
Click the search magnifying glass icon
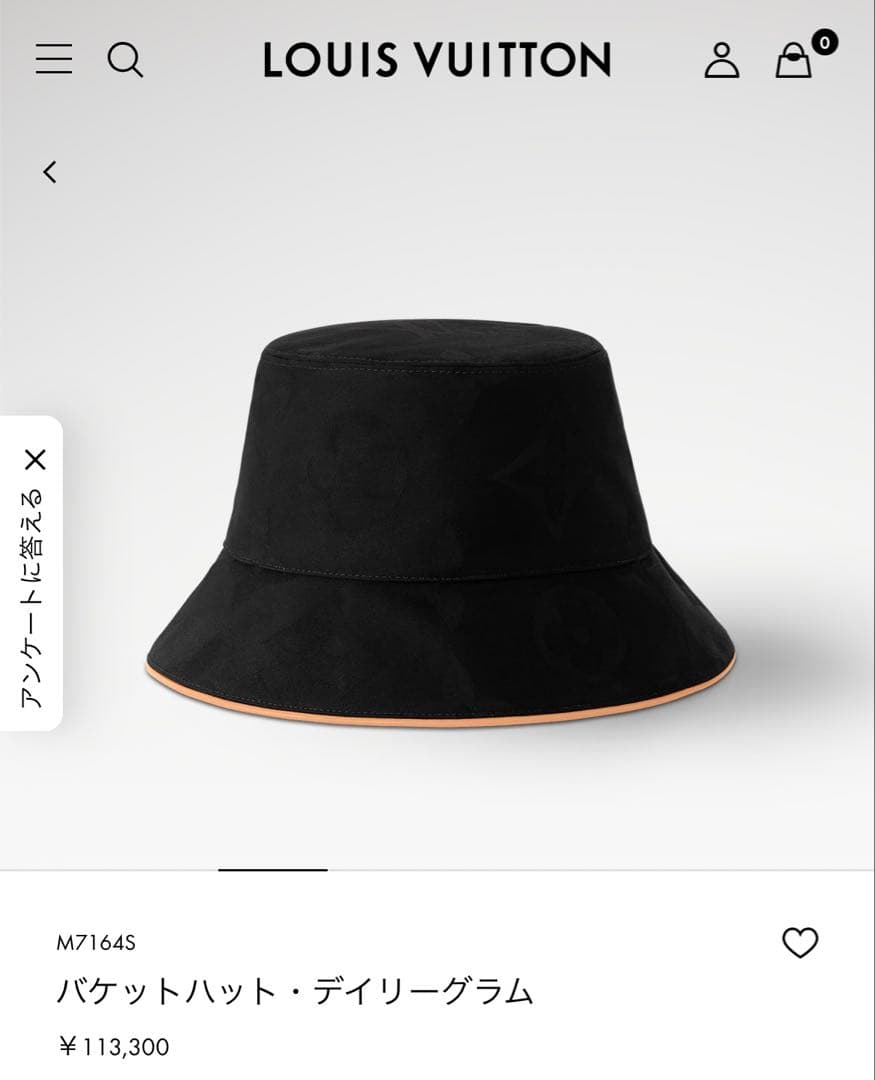click(125, 60)
